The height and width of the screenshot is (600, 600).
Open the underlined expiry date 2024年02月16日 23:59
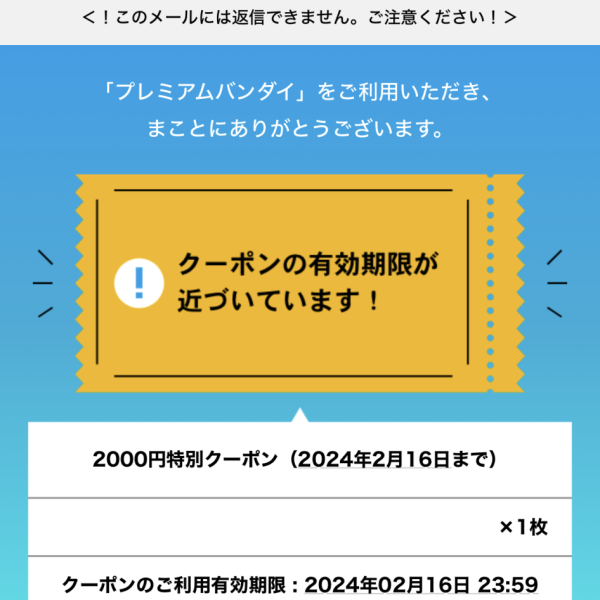(x=421, y=583)
